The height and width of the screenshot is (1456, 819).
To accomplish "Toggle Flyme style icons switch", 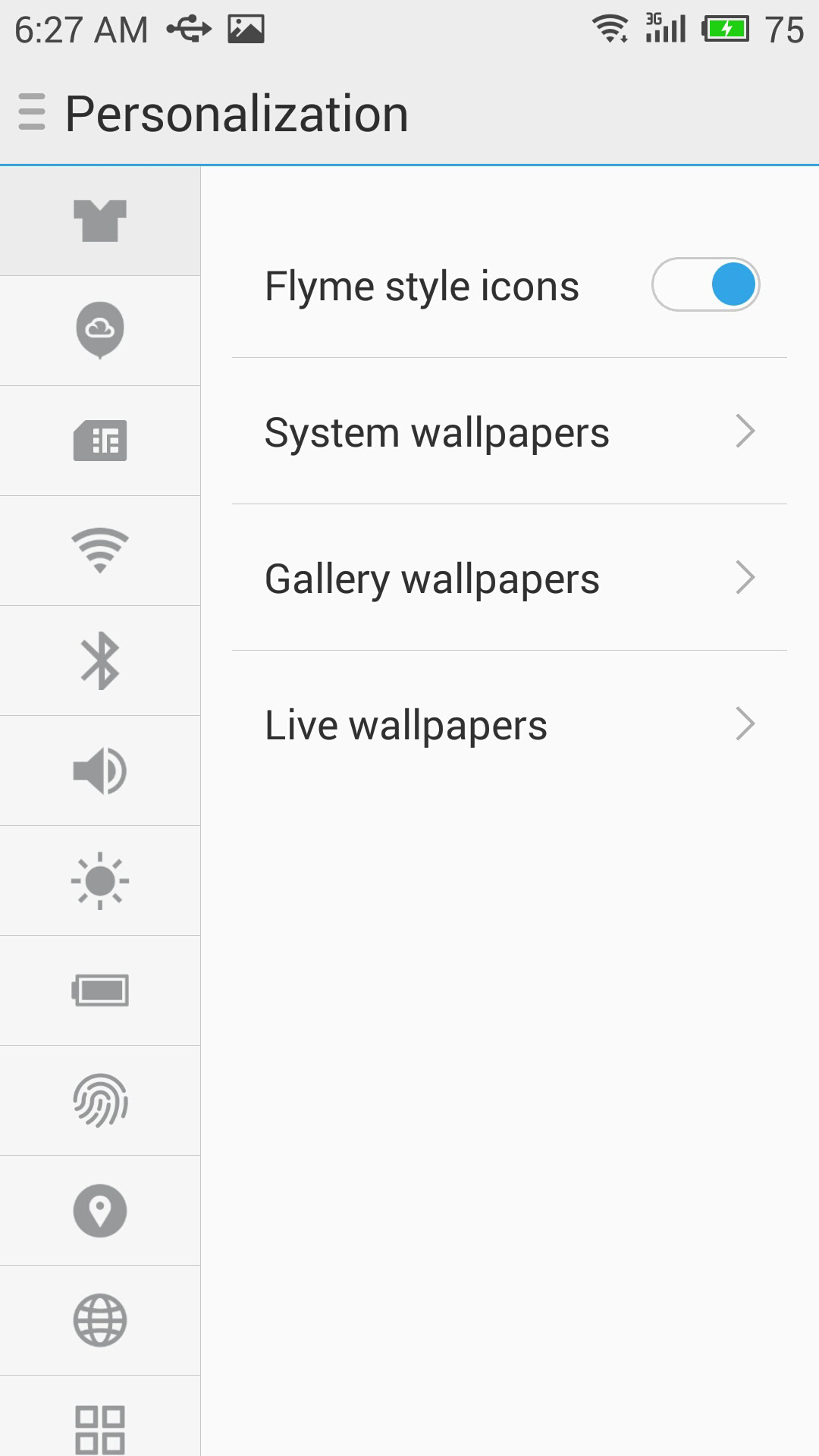I will point(705,285).
